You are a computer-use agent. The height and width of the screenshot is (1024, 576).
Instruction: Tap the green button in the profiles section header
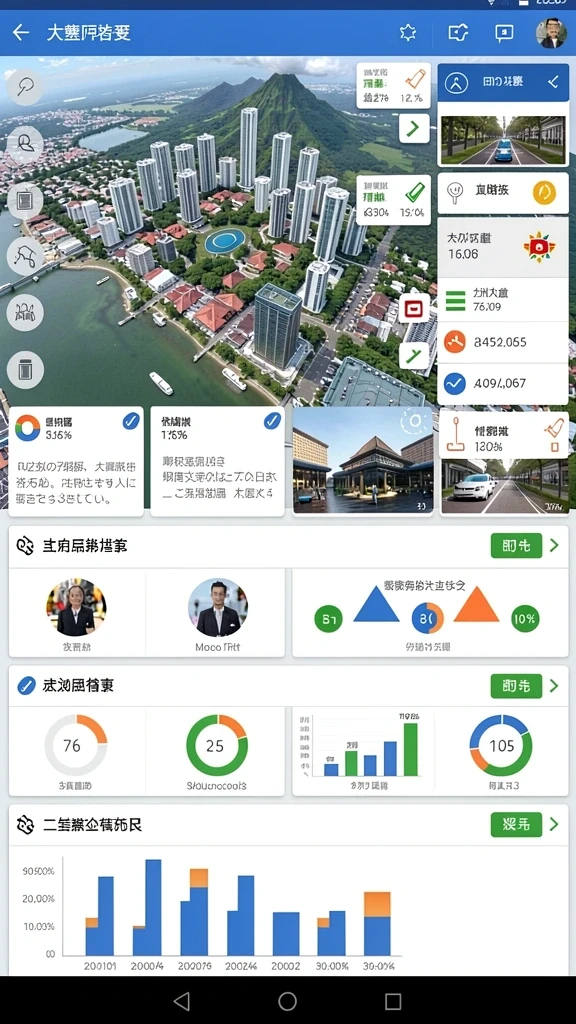click(516, 545)
